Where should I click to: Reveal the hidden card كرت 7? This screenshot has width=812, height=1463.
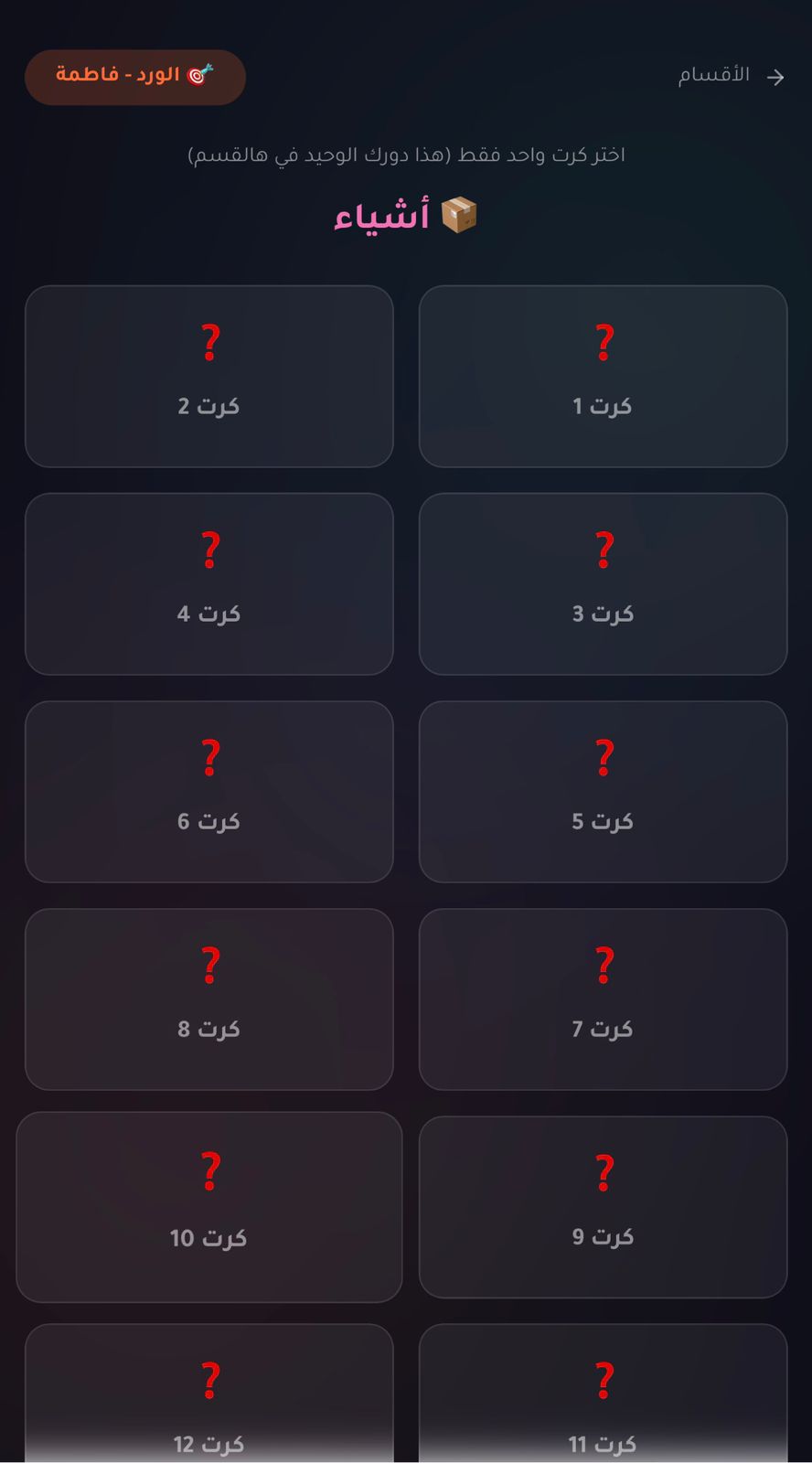[603, 998]
